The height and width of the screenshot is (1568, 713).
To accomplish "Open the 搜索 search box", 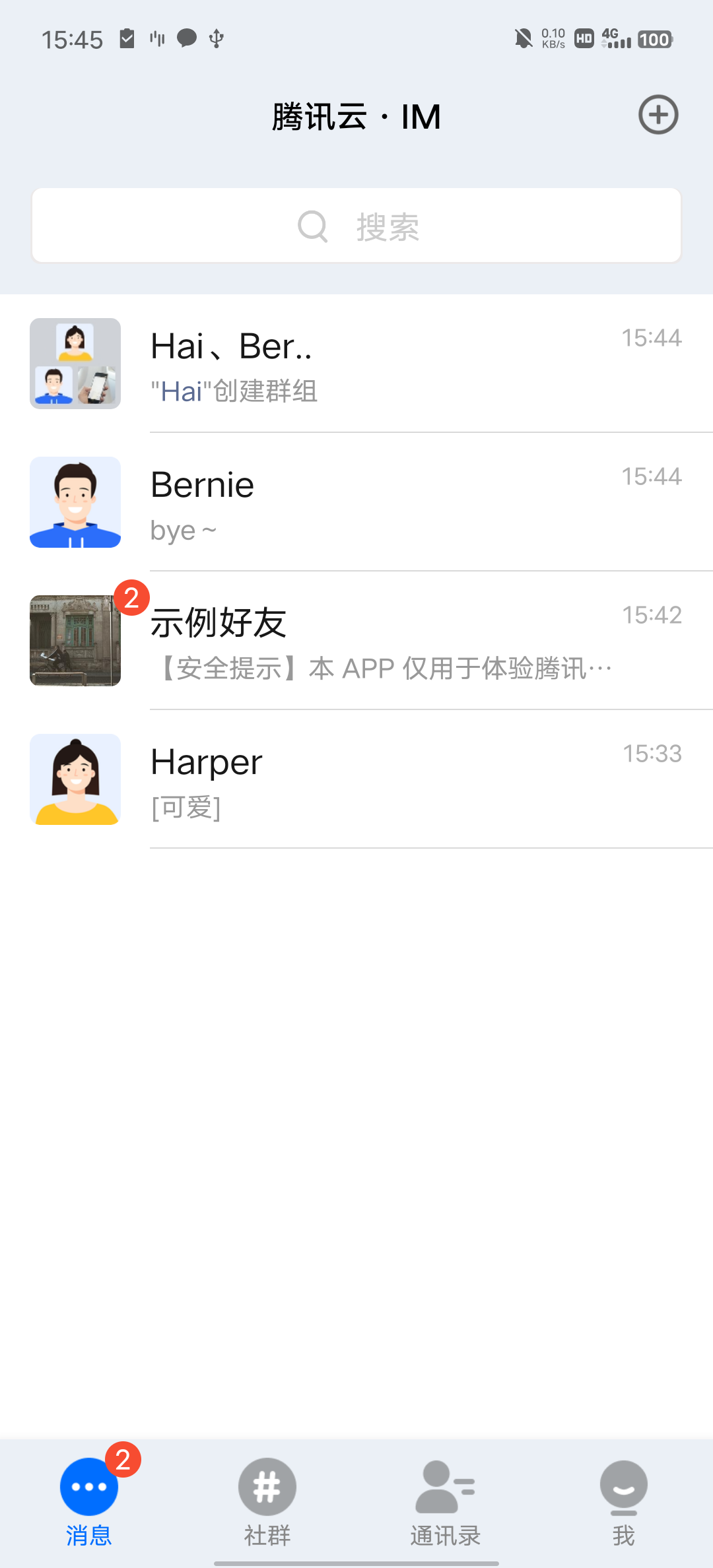I will coord(356,226).
